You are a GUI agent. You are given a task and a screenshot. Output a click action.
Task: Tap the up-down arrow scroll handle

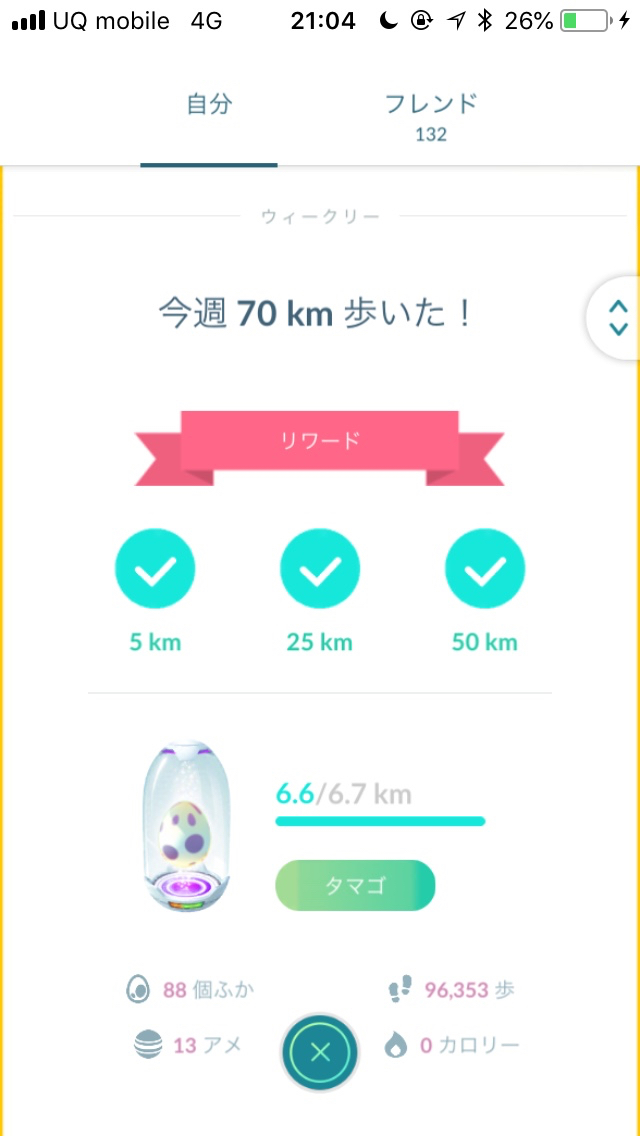(618, 318)
